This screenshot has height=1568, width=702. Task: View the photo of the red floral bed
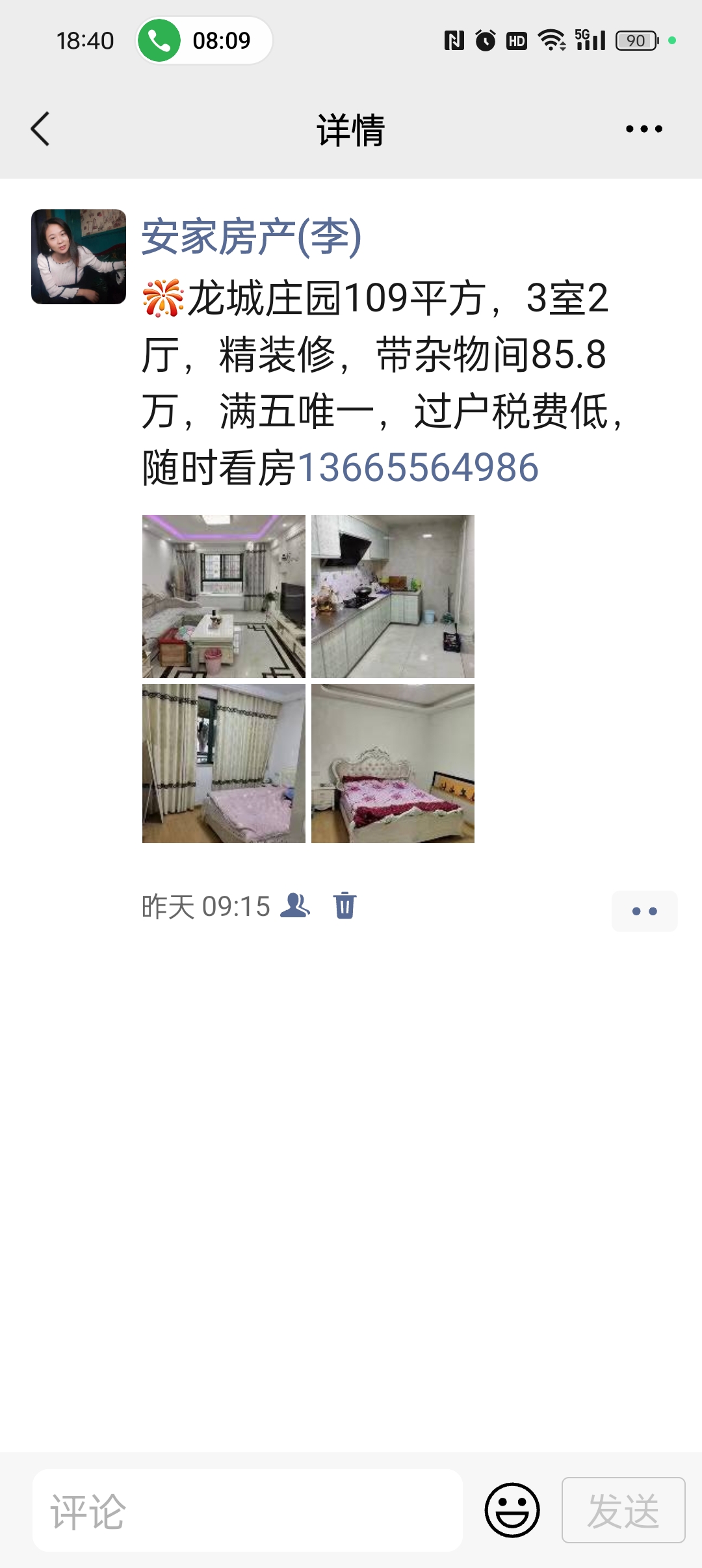pos(393,763)
